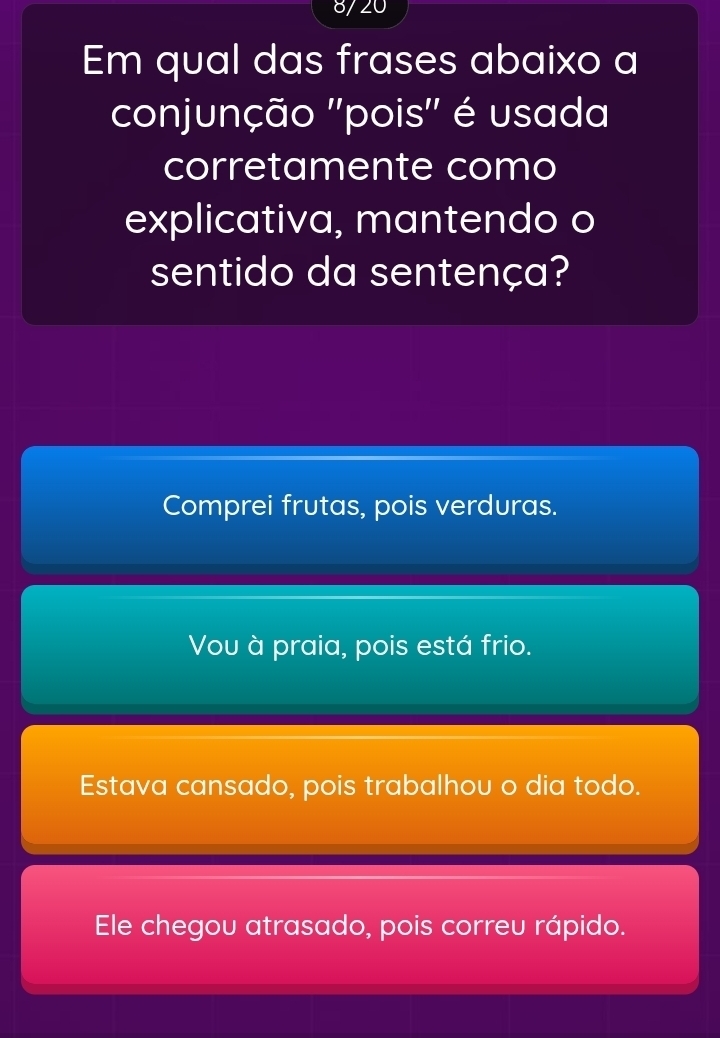The height and width of the screenshot is (1038, 720).
Task: Pick 'Estava cansado, pois trabalhou o dia todo.'
Action: [x=360, y=786]
